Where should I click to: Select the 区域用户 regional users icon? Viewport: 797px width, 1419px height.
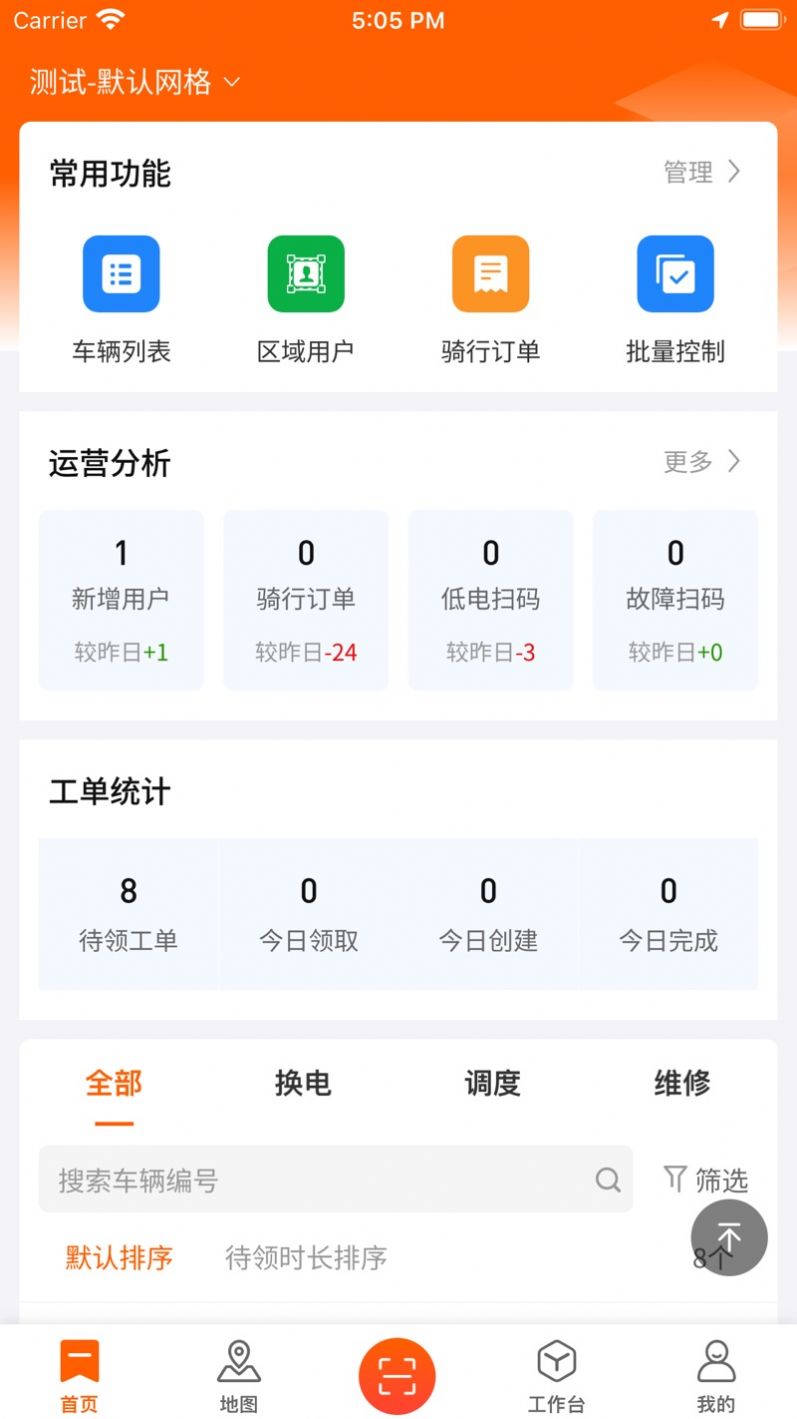click(x=305, y=275)
